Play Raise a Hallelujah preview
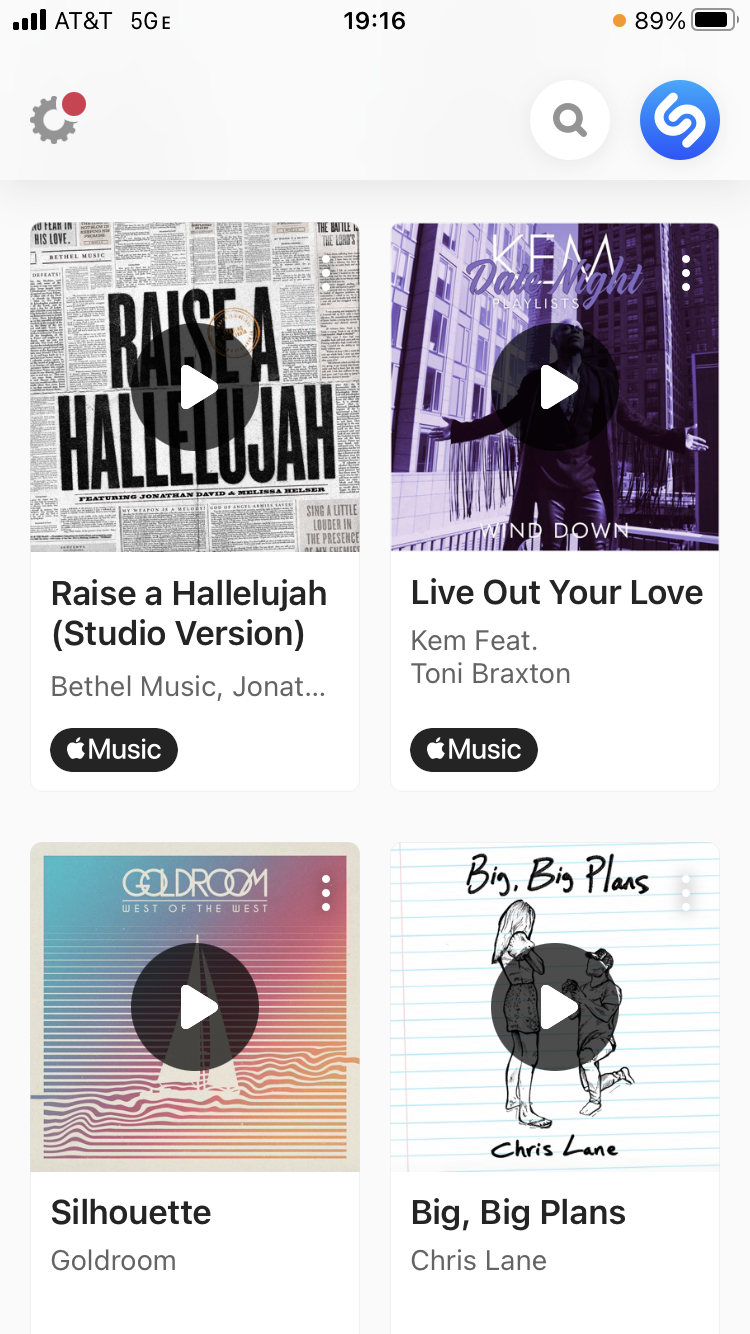The height and width of the screenshot is (1334, 750). click(x=195, y=387)
